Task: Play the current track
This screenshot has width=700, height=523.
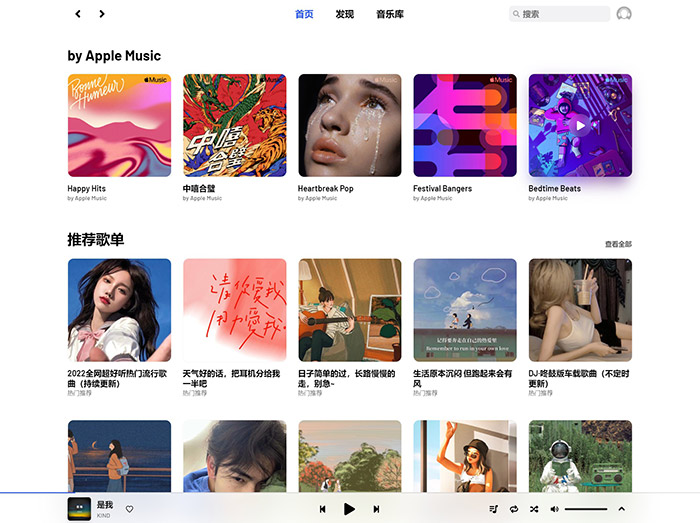Action: [x=349, y=509]
